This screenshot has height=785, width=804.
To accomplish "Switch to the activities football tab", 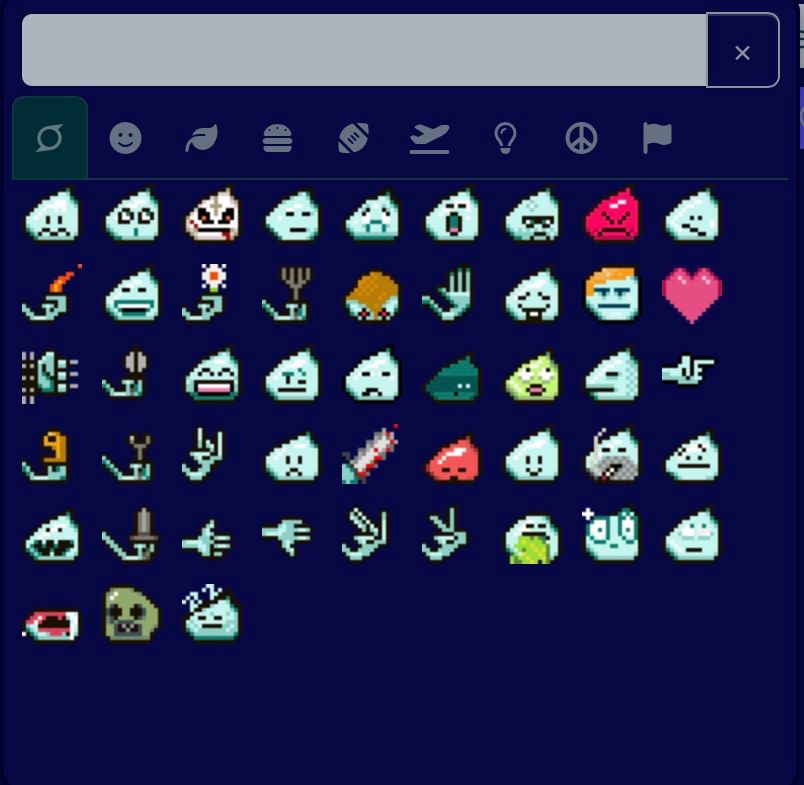I will pos(353,138).
